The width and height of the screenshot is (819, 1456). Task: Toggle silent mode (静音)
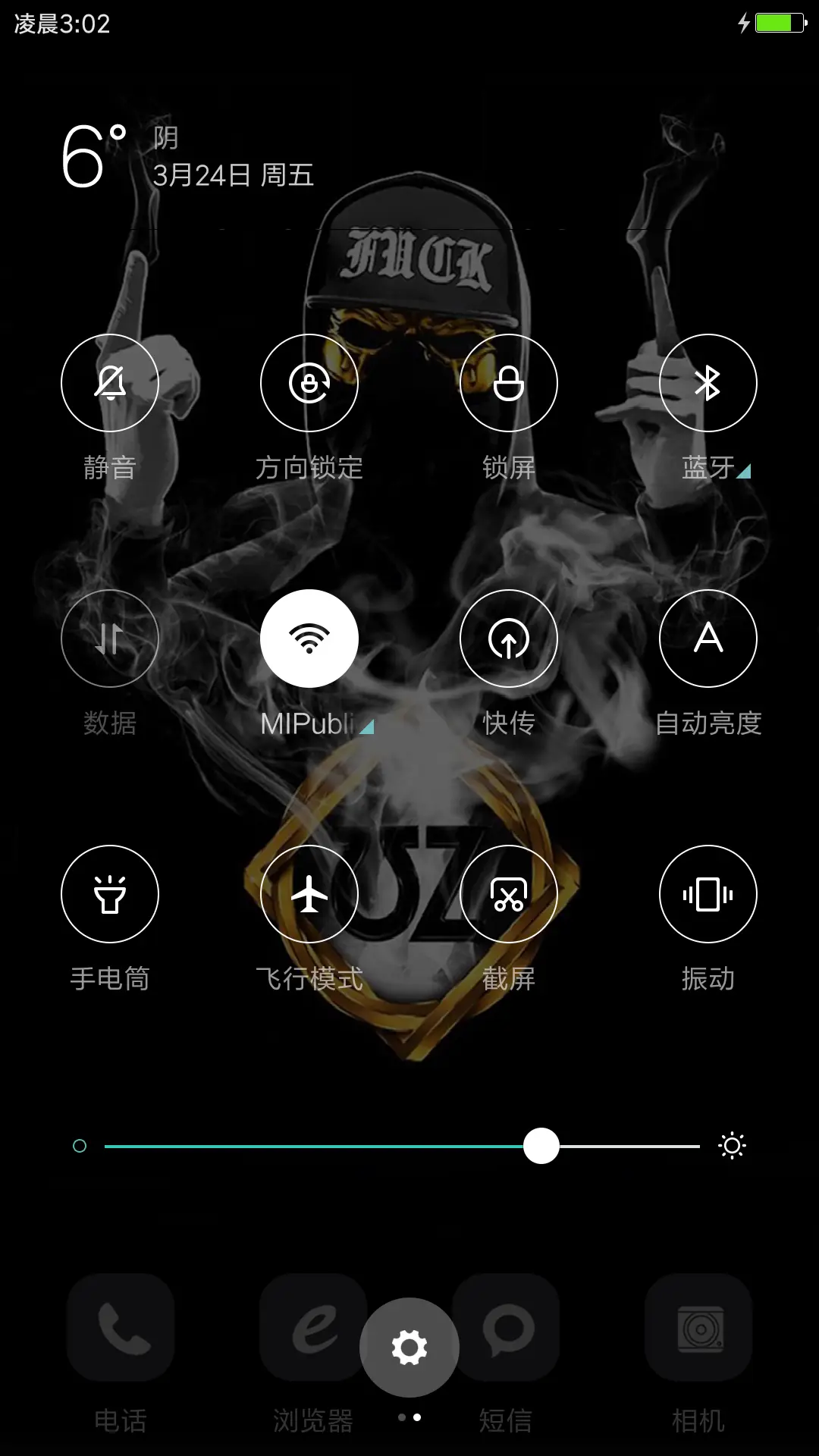109,383
